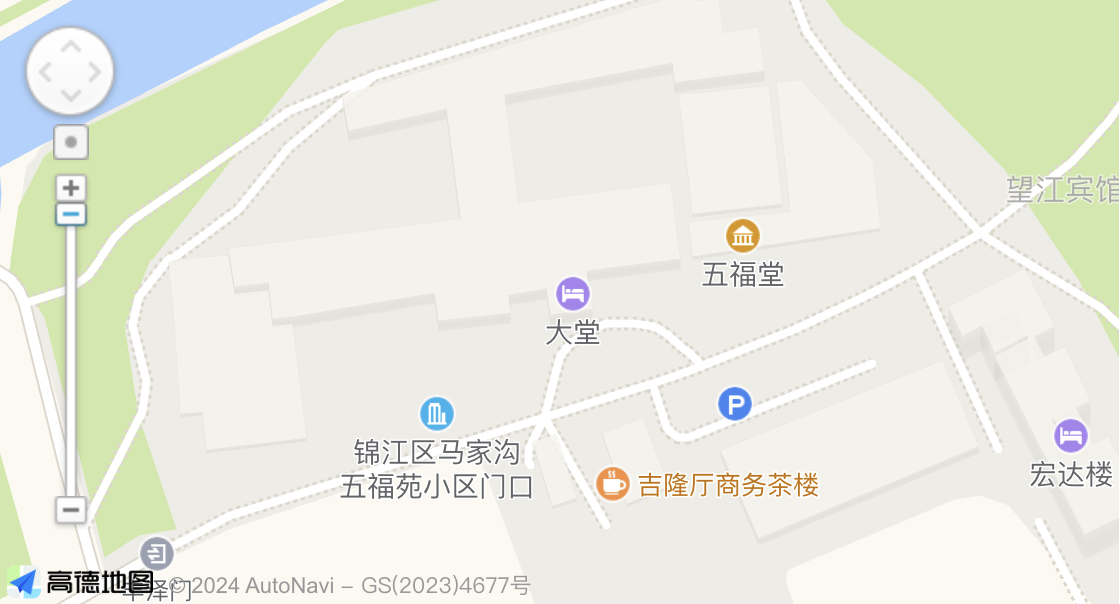Screen dimensions: 1120x604
Task: Open the parking lot marker
Action: [735, 404]
